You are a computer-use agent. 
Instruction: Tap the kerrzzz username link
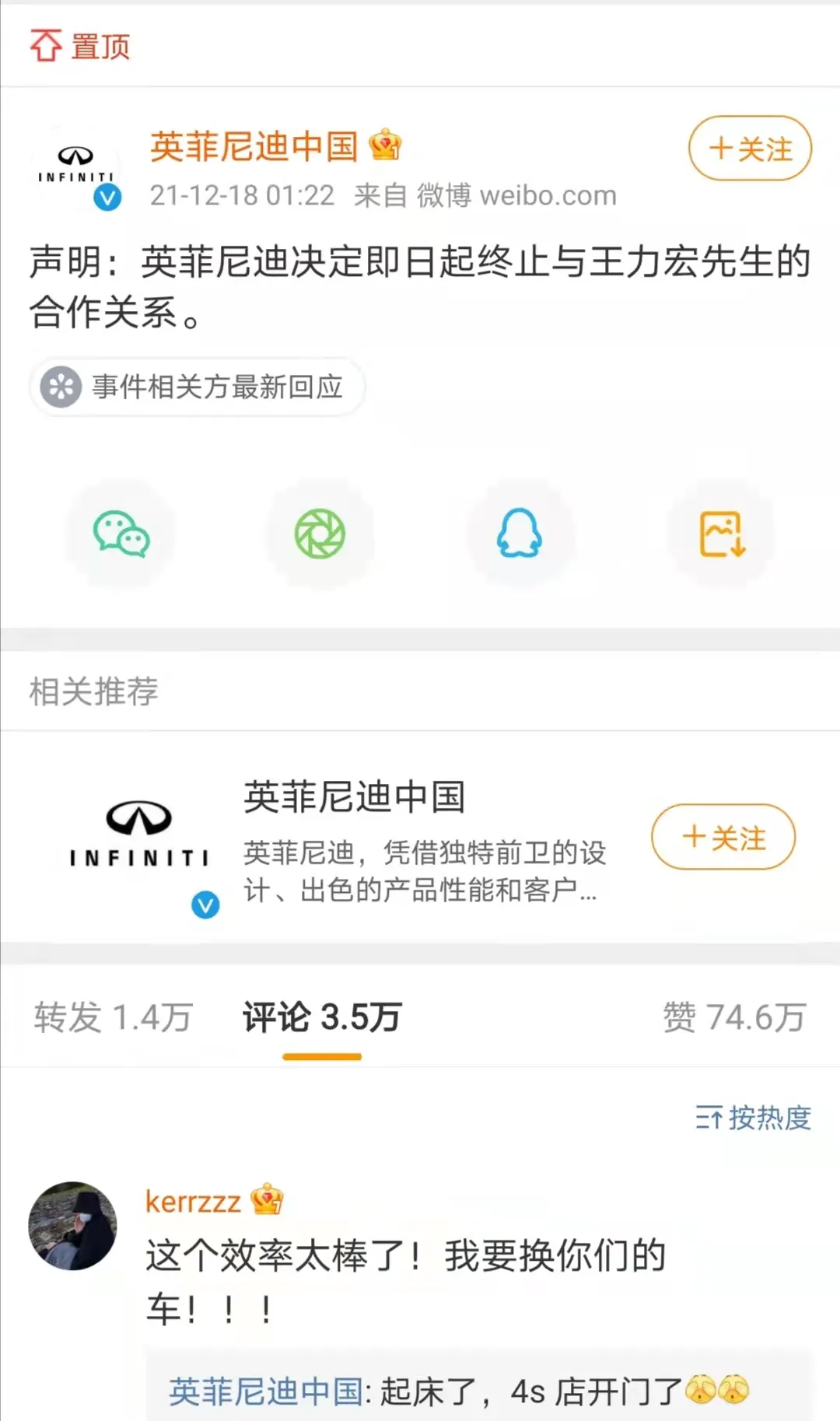(x=193, y=1202)
